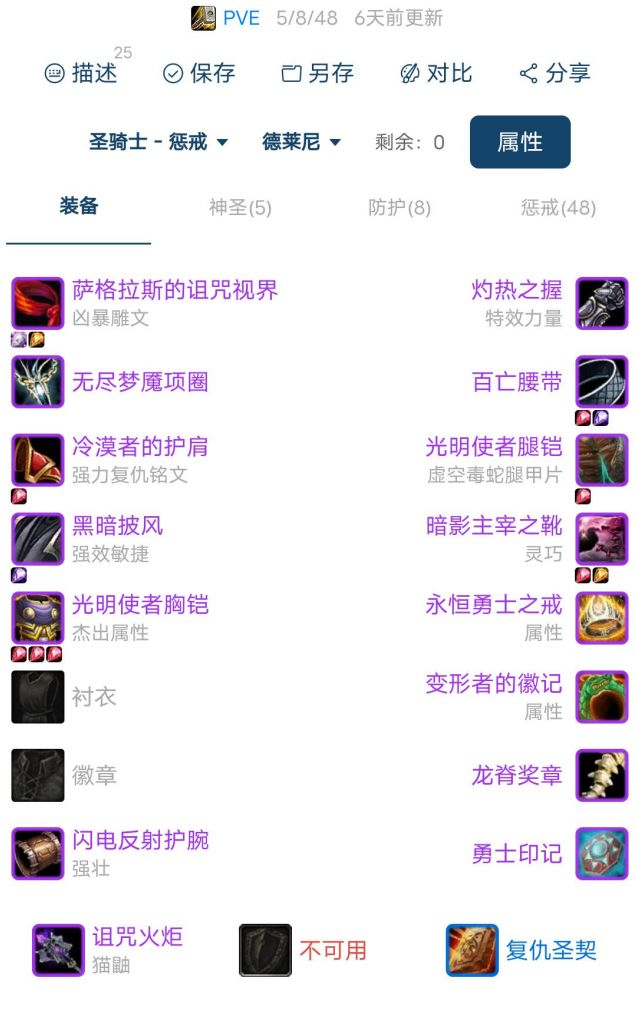Screen dimensions: 635x1024
Task: Tap 另存 to save a copy
Action: click(317, 73)
